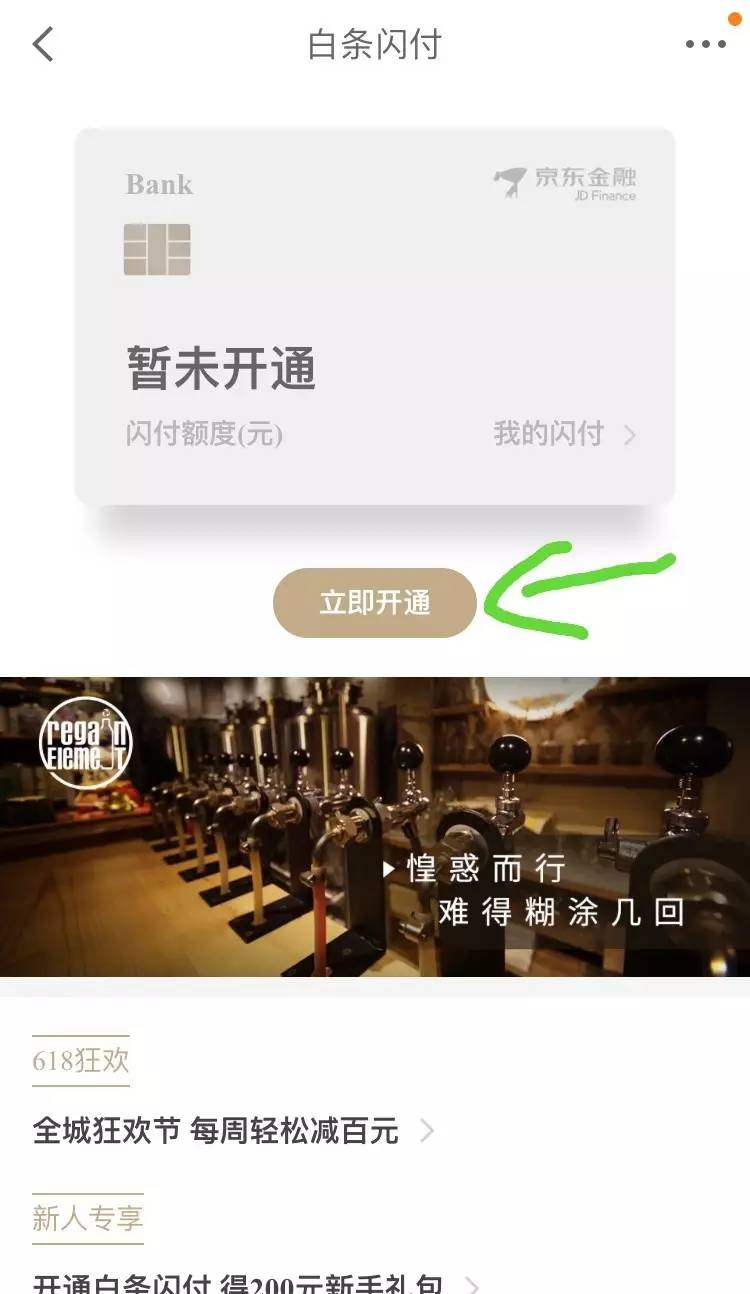Tap the play icon on the video banner

click(x=390, y=869)
